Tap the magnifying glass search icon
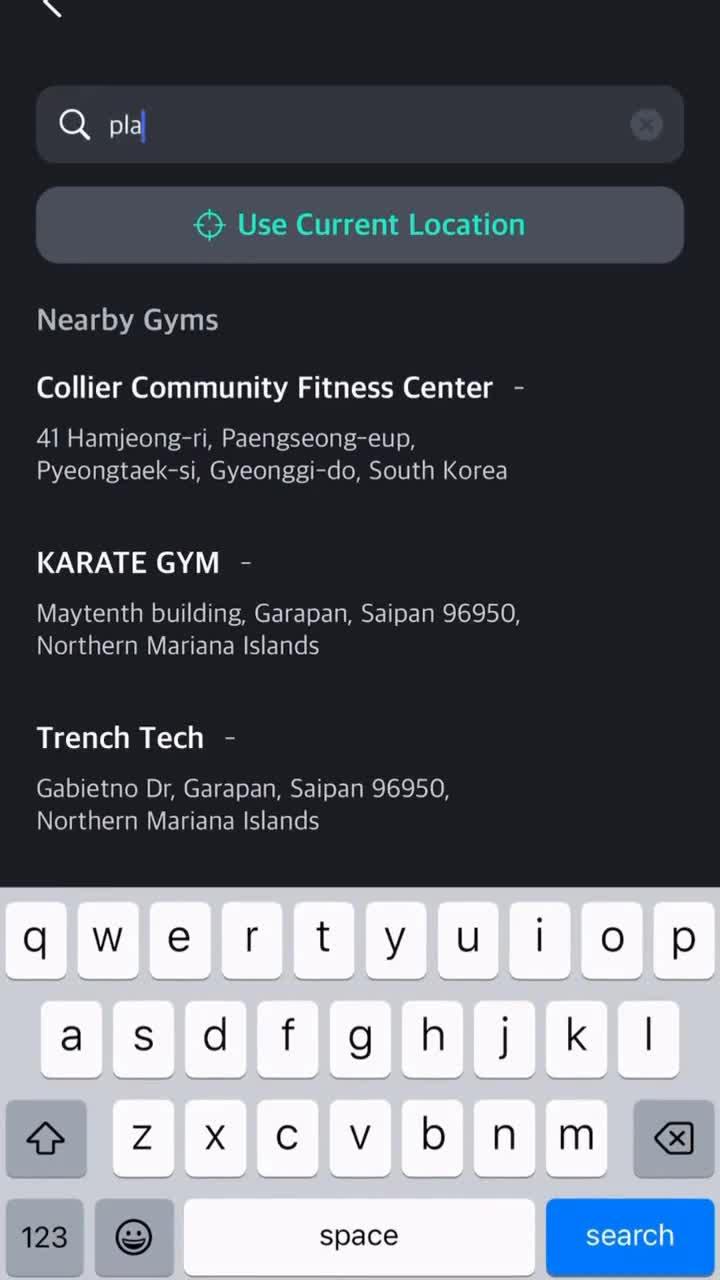This screenshot has height=1280, width=720. pyautogui.click(x=74, y=125)
